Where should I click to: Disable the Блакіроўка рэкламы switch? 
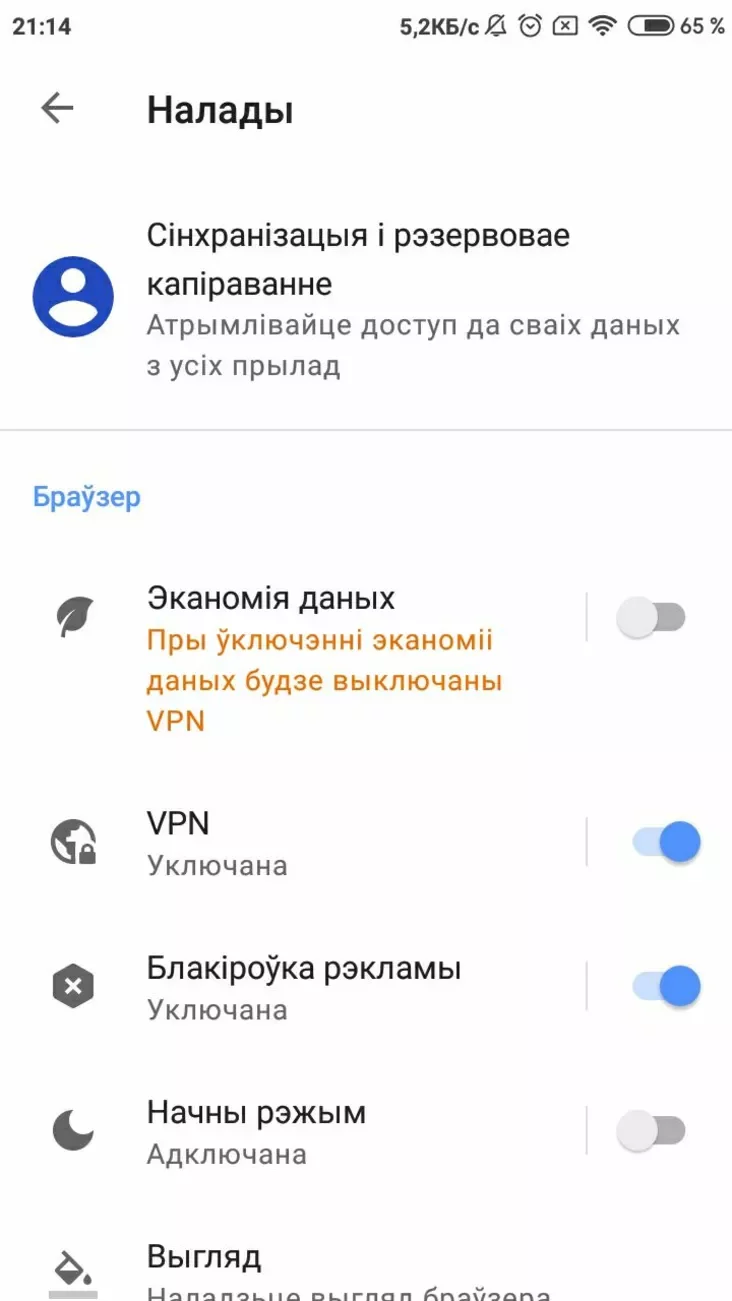tap(665, 987)
